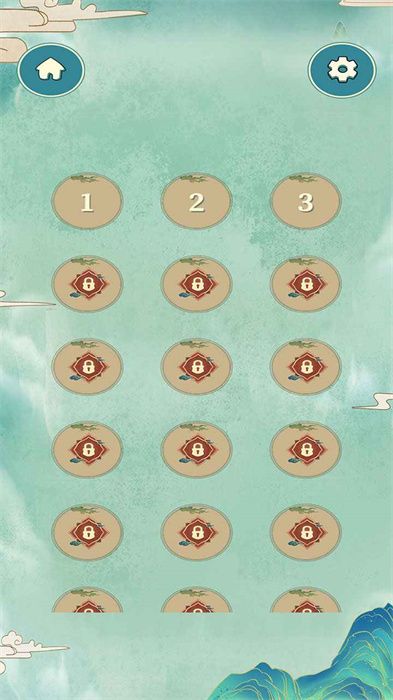Play level 3

[x=306, y=201]
